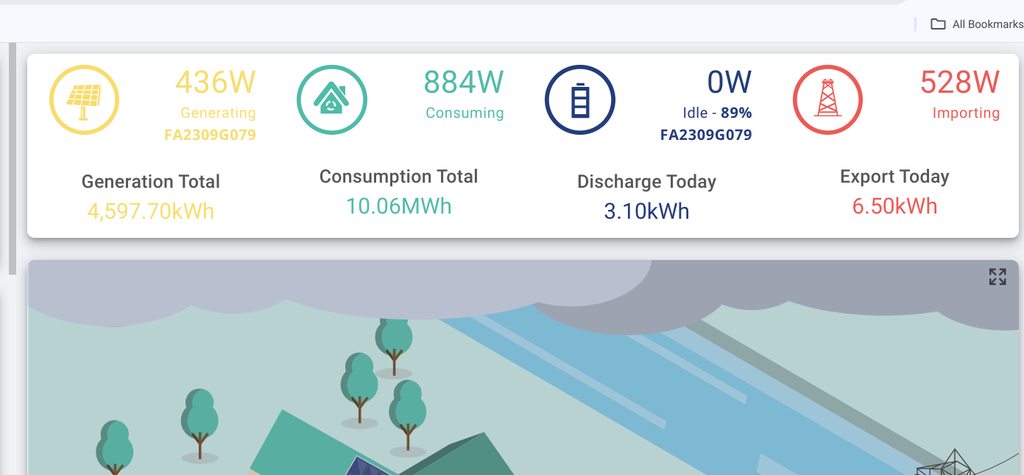Expand the diagram to fullscreen
Image resolution: width=1024 pixels, height=475 pixels.
(x=997, y=277)
